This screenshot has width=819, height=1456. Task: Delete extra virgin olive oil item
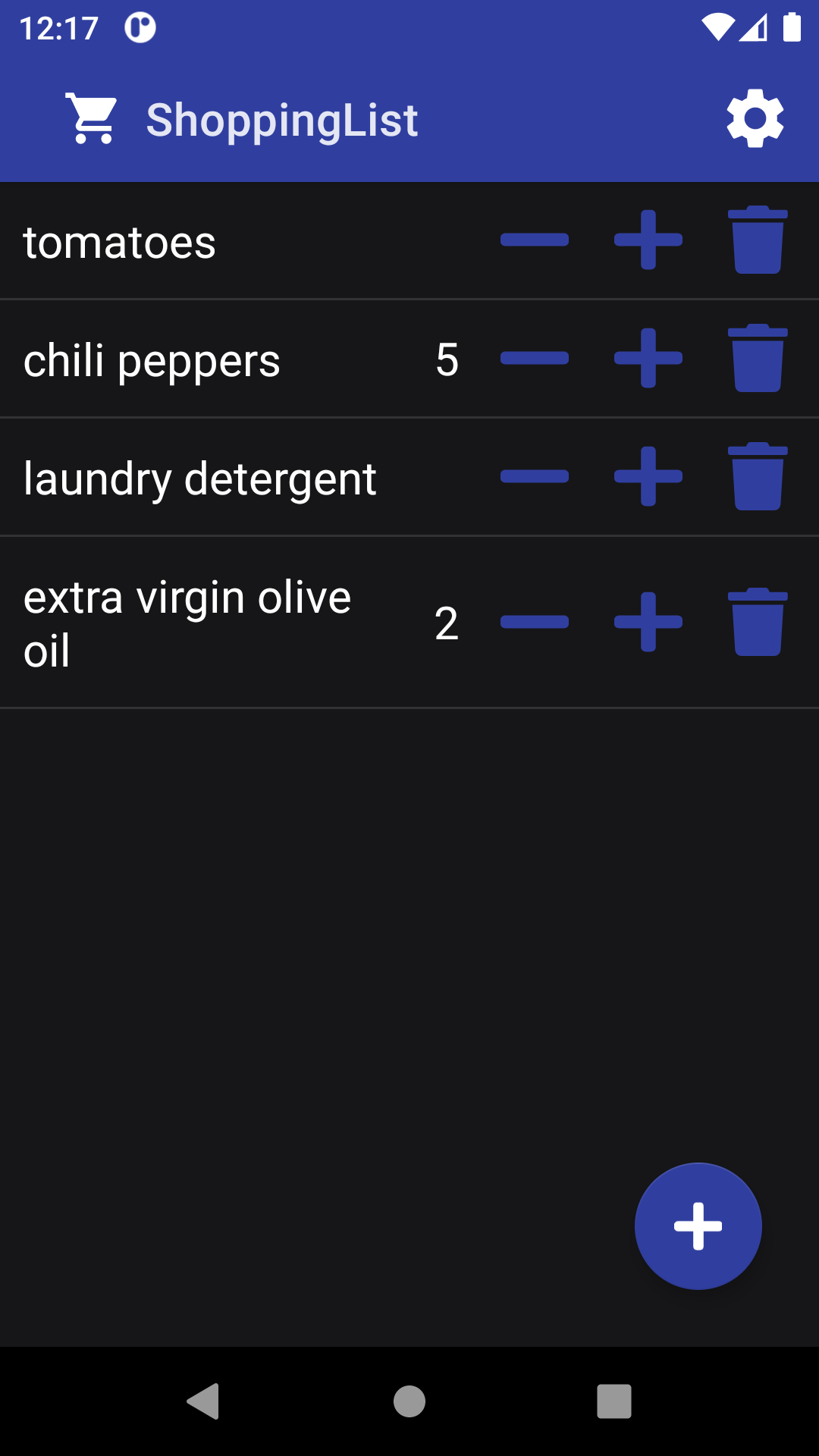[x=758, y=623]
